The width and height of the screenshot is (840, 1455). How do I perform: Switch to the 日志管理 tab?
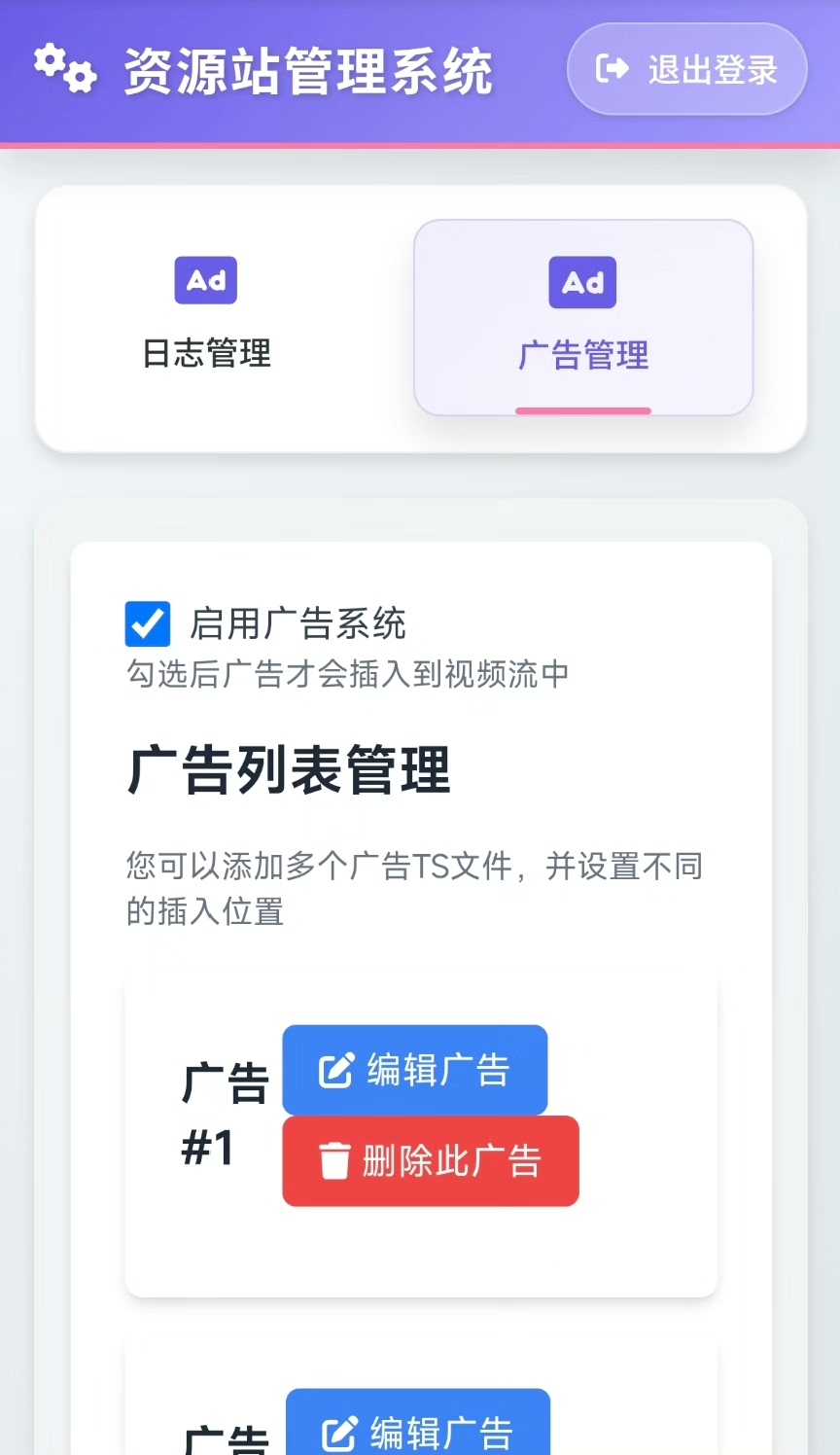point(206,316)
